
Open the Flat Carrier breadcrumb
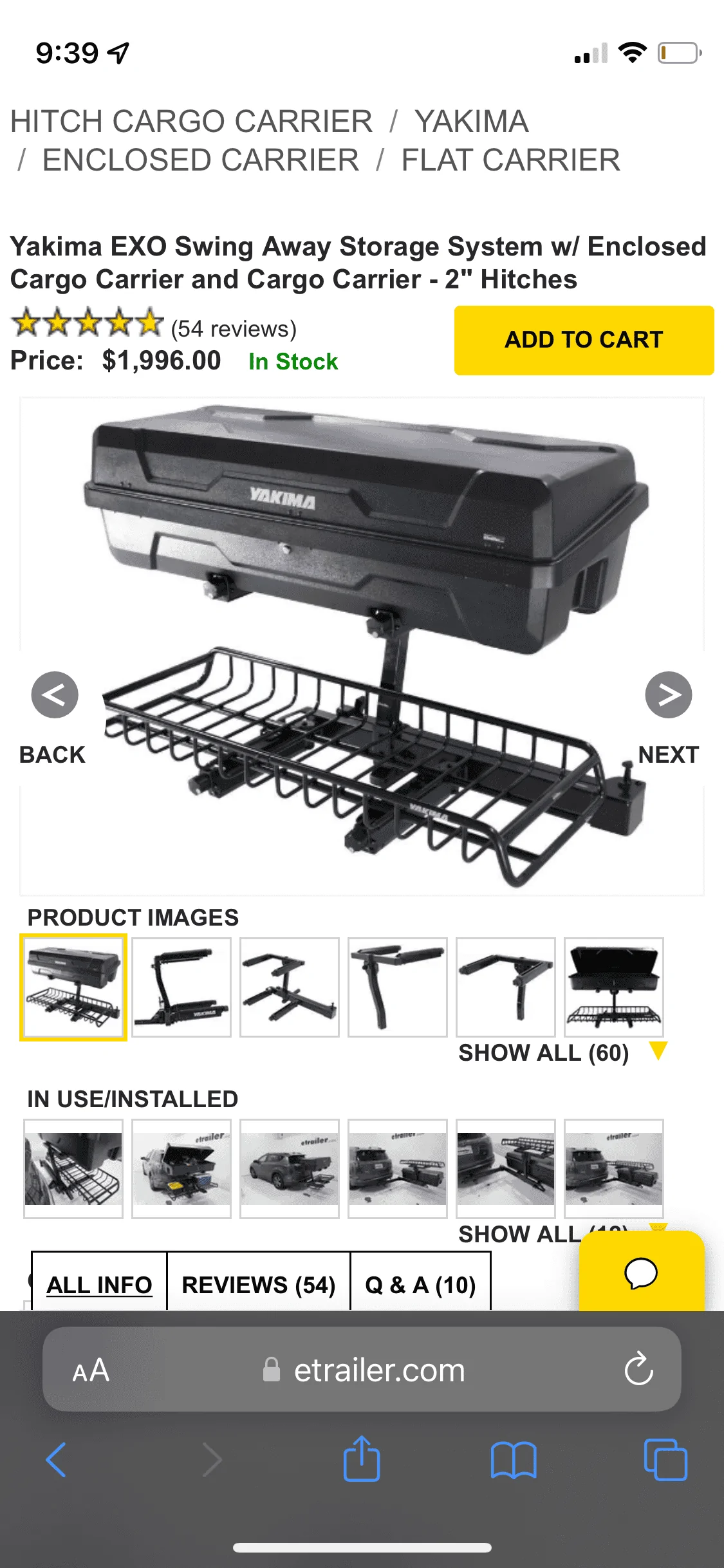pos(510,160)
